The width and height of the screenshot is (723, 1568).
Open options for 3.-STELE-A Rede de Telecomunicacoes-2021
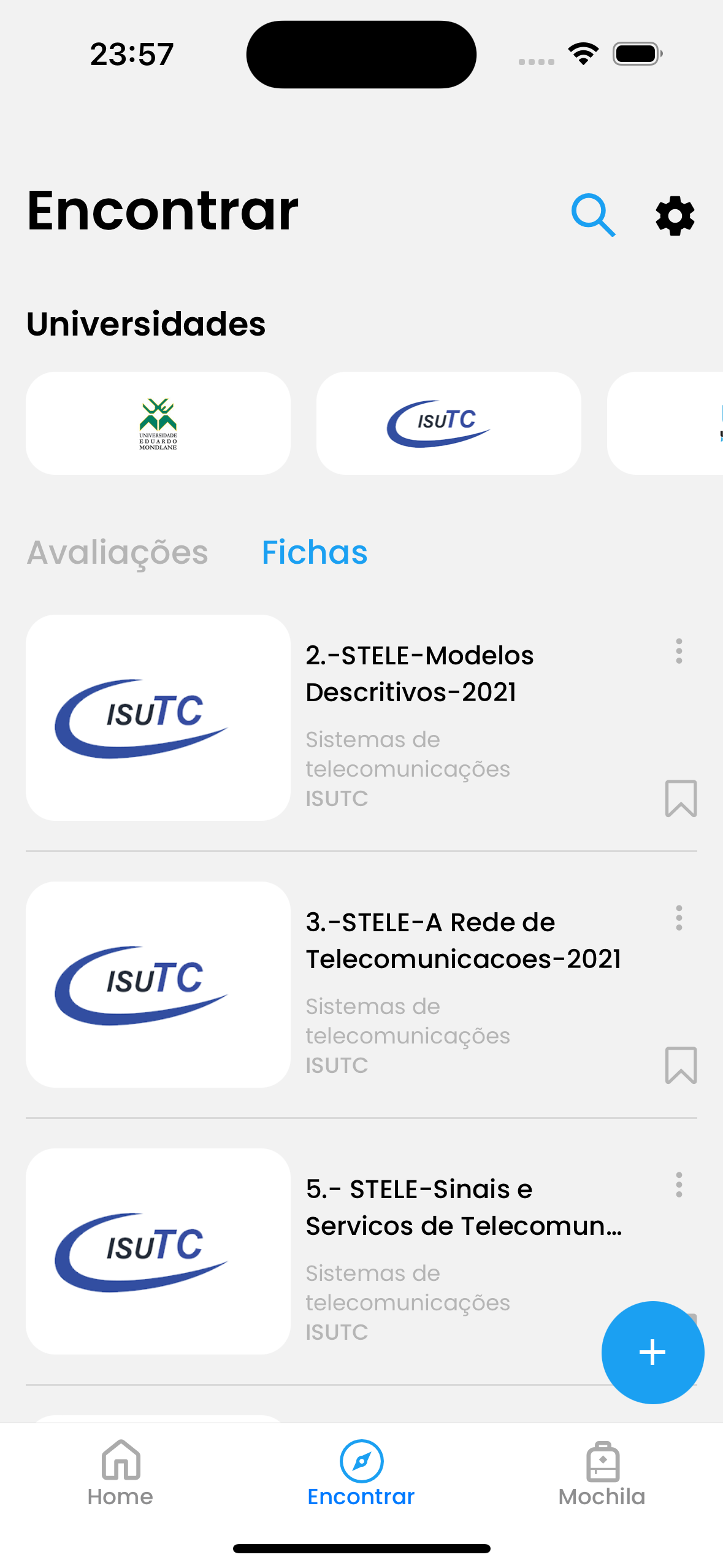coord(679,918)
